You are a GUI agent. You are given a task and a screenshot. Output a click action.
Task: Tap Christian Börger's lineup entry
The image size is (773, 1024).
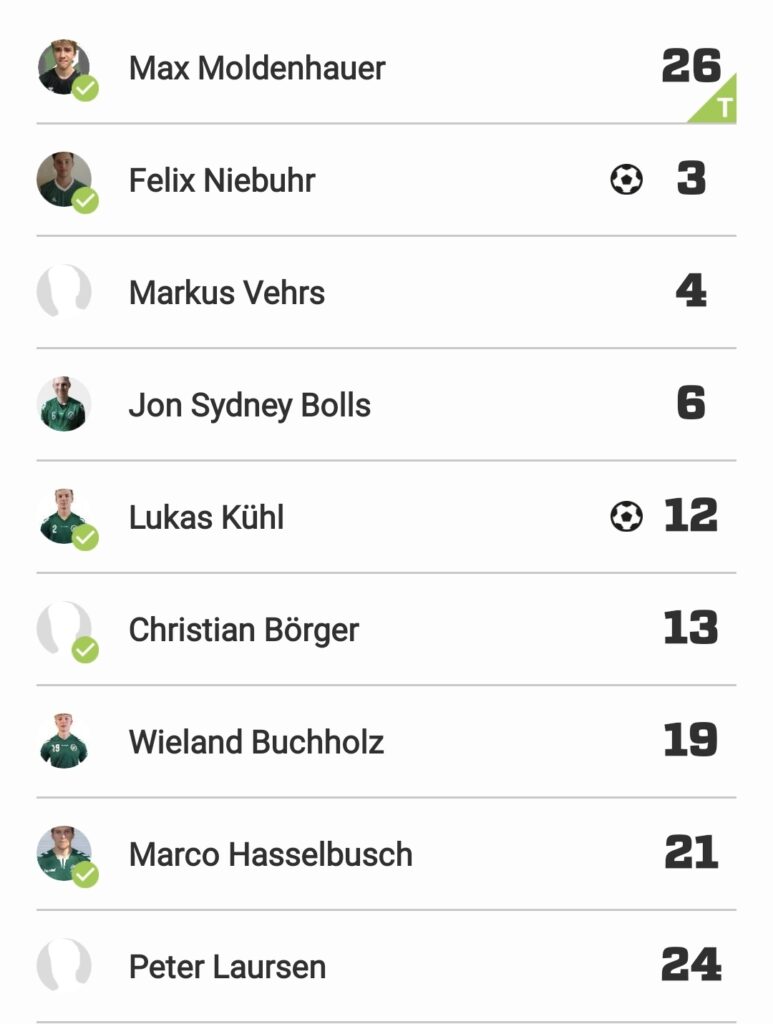click(x=244, y=630)
